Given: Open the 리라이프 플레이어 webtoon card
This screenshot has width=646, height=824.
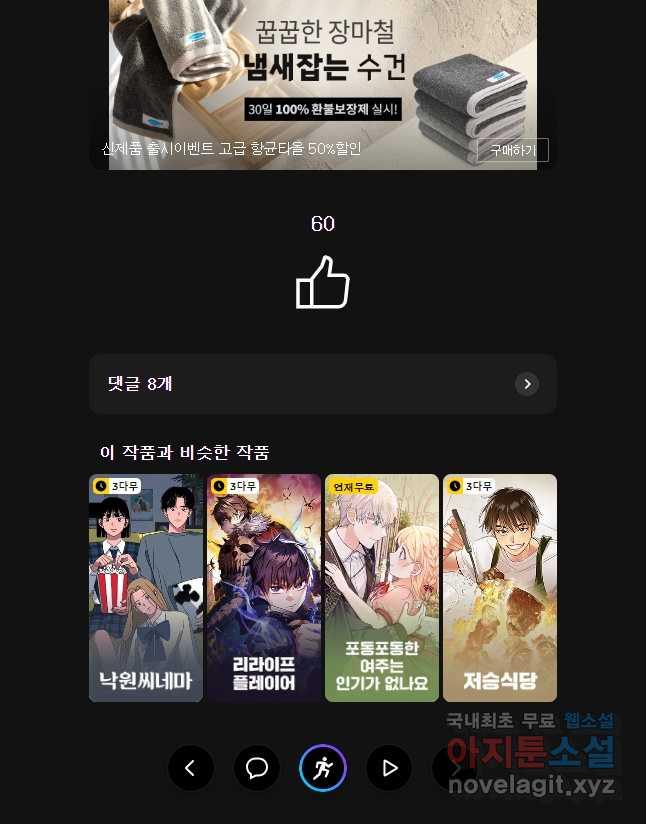Looking at the screenshot, I should click(264, 588).
